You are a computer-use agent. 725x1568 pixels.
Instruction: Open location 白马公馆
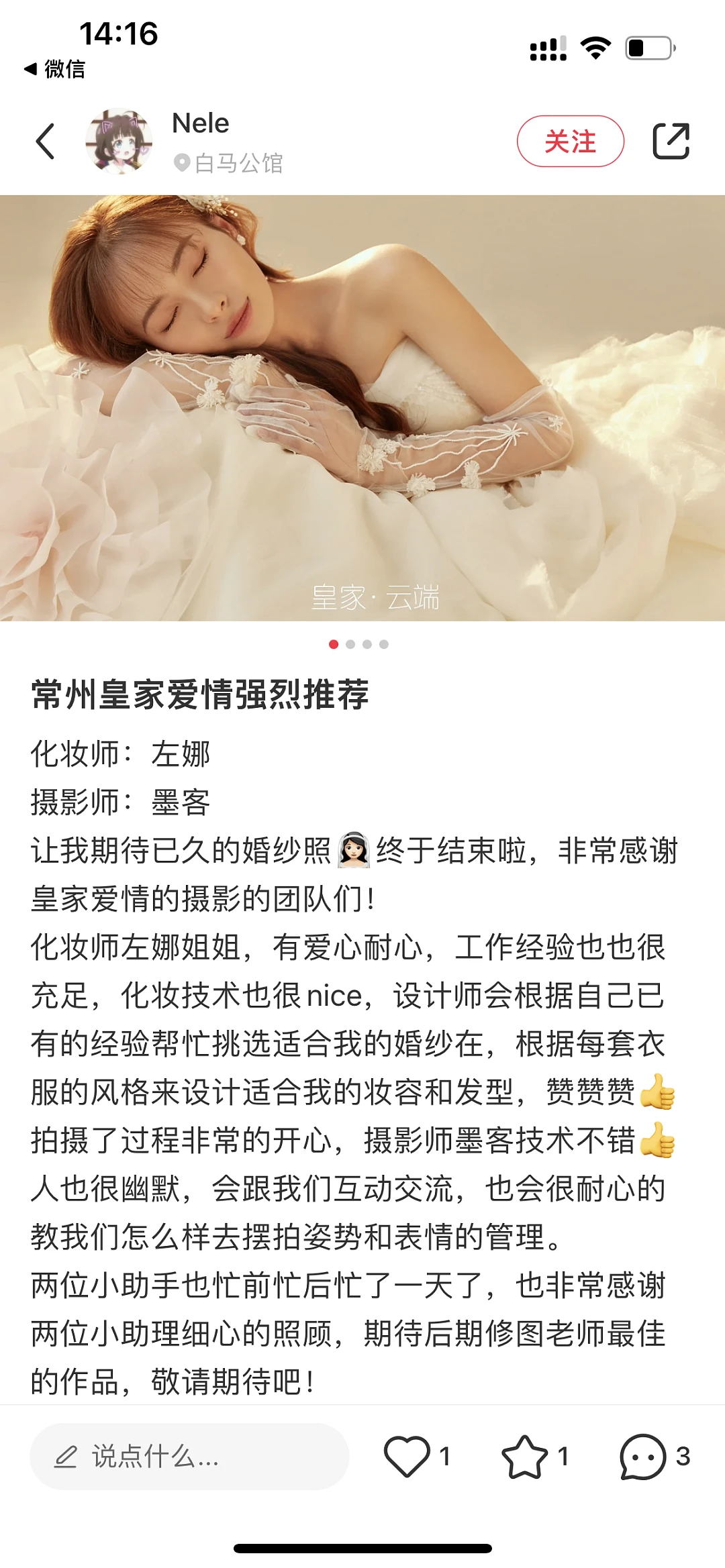230,163
